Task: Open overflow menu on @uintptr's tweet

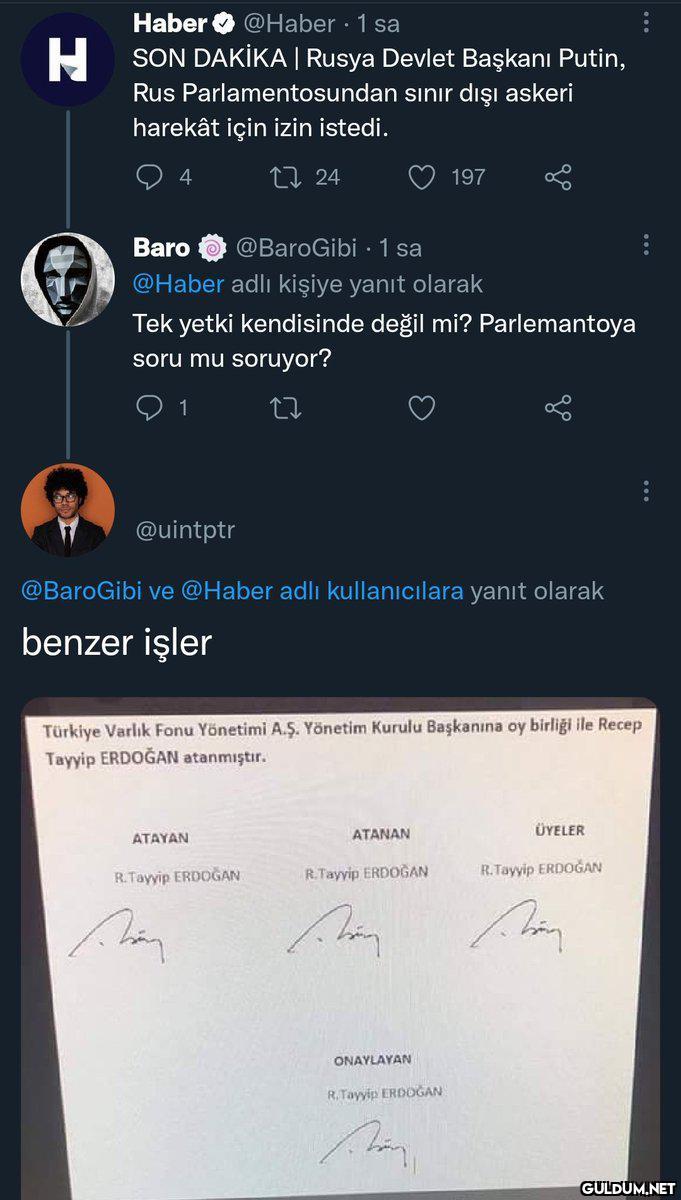Action: pyautogui.click(x=646, y=490)
